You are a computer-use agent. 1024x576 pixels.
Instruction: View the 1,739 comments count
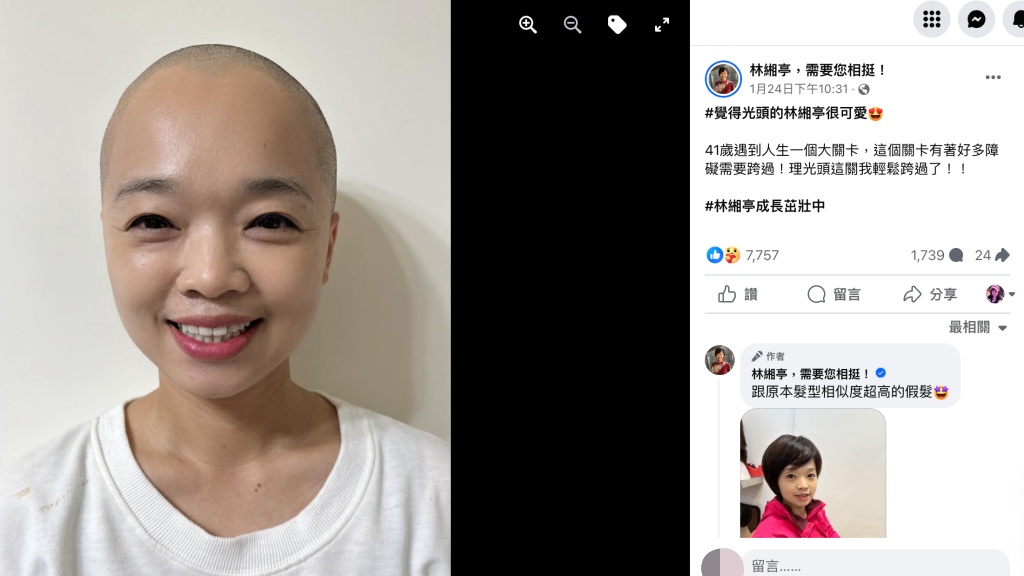coord(936,255)
